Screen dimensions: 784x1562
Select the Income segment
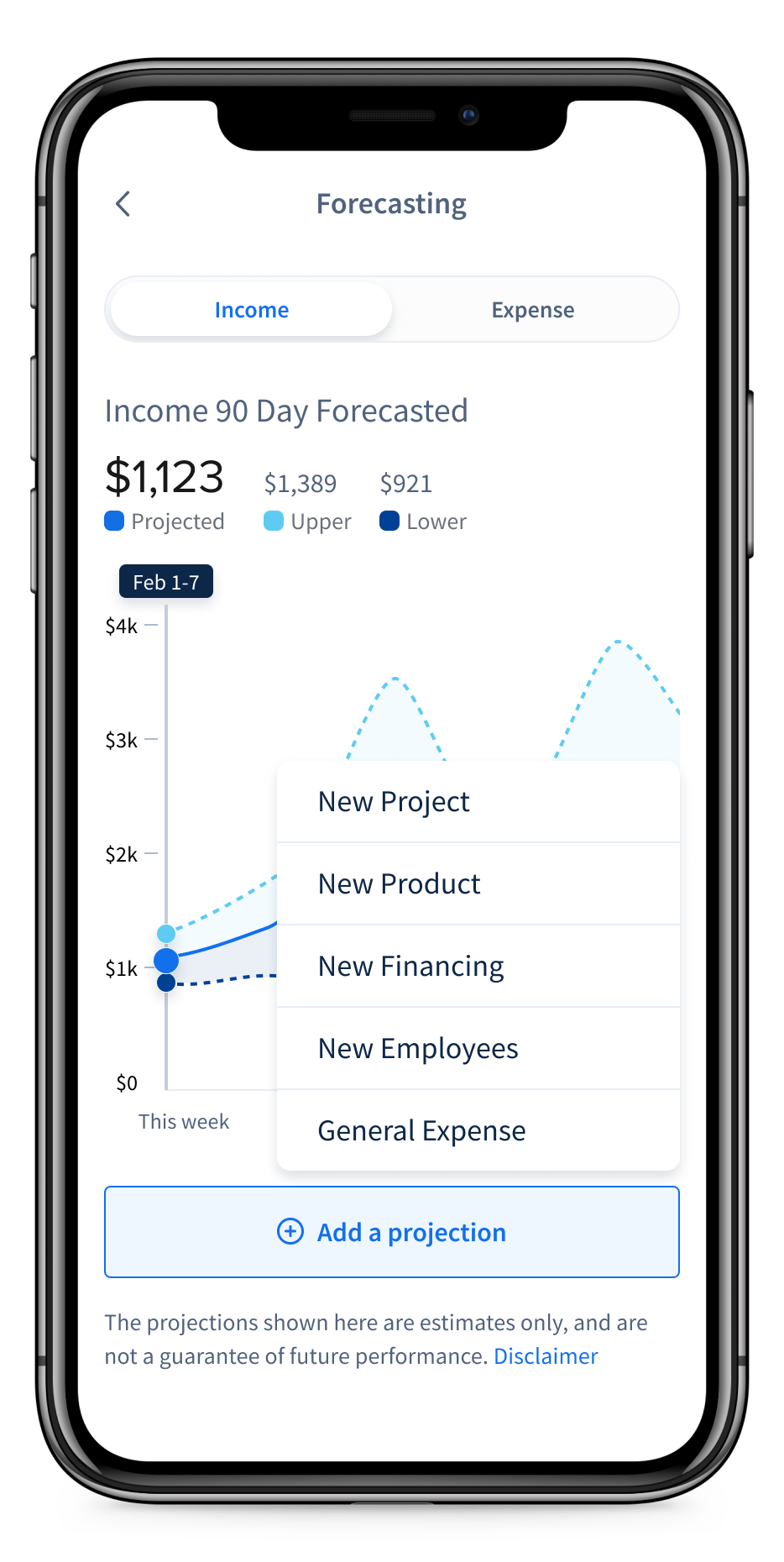pyautogui.click(x=251, y=310)
